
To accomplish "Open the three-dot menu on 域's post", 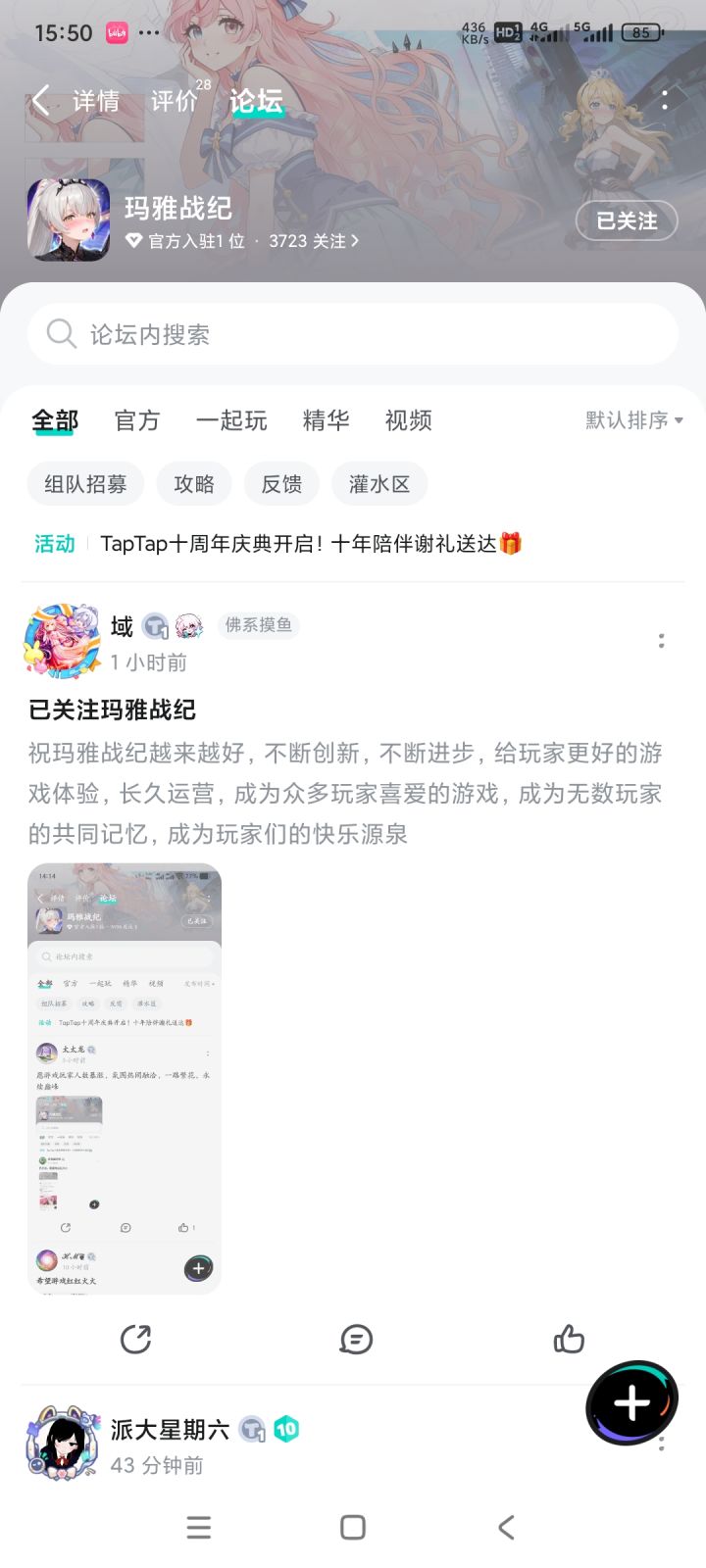I will (662, 641).
